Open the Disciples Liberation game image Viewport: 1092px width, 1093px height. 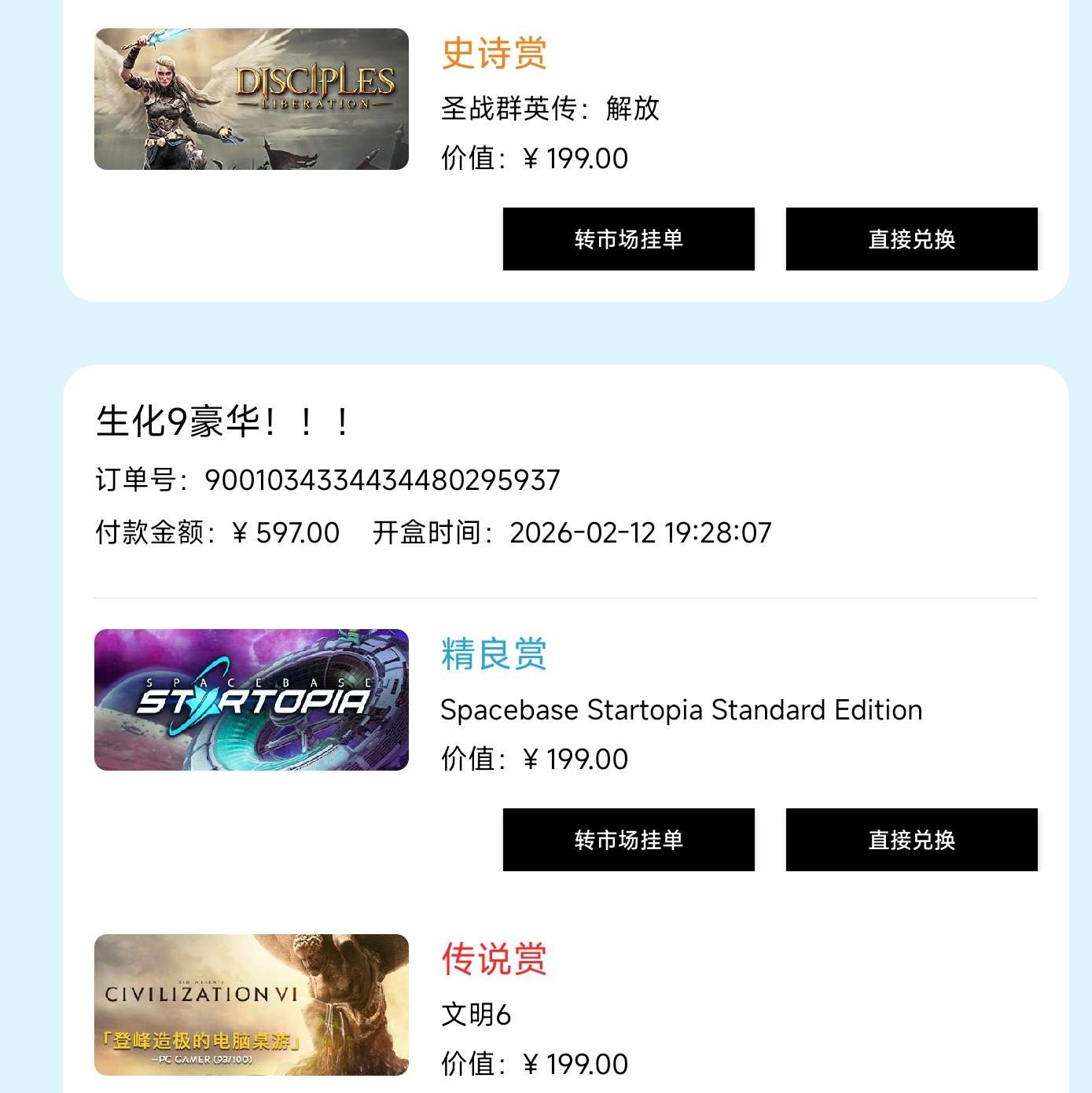(252, 99)
